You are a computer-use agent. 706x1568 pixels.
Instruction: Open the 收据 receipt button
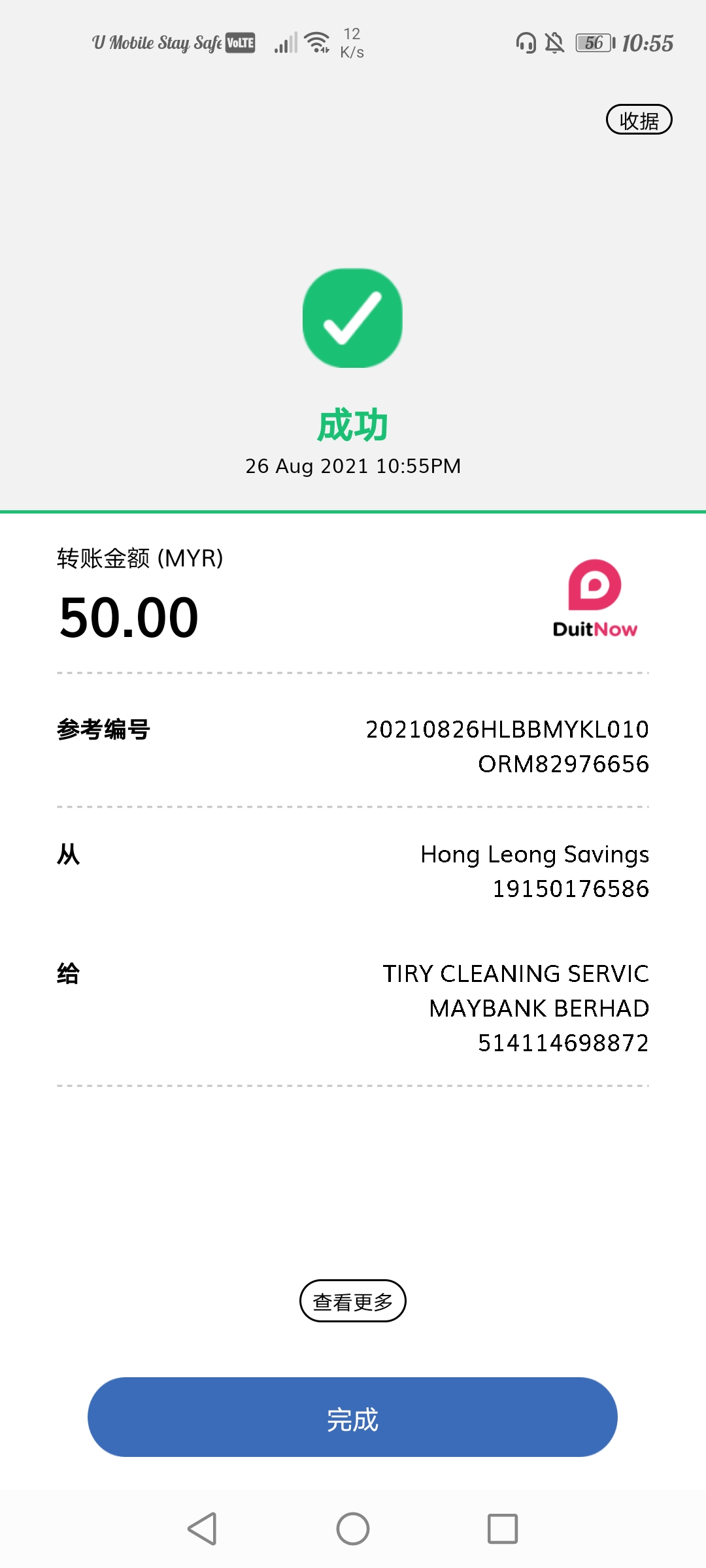coord(639,120)
